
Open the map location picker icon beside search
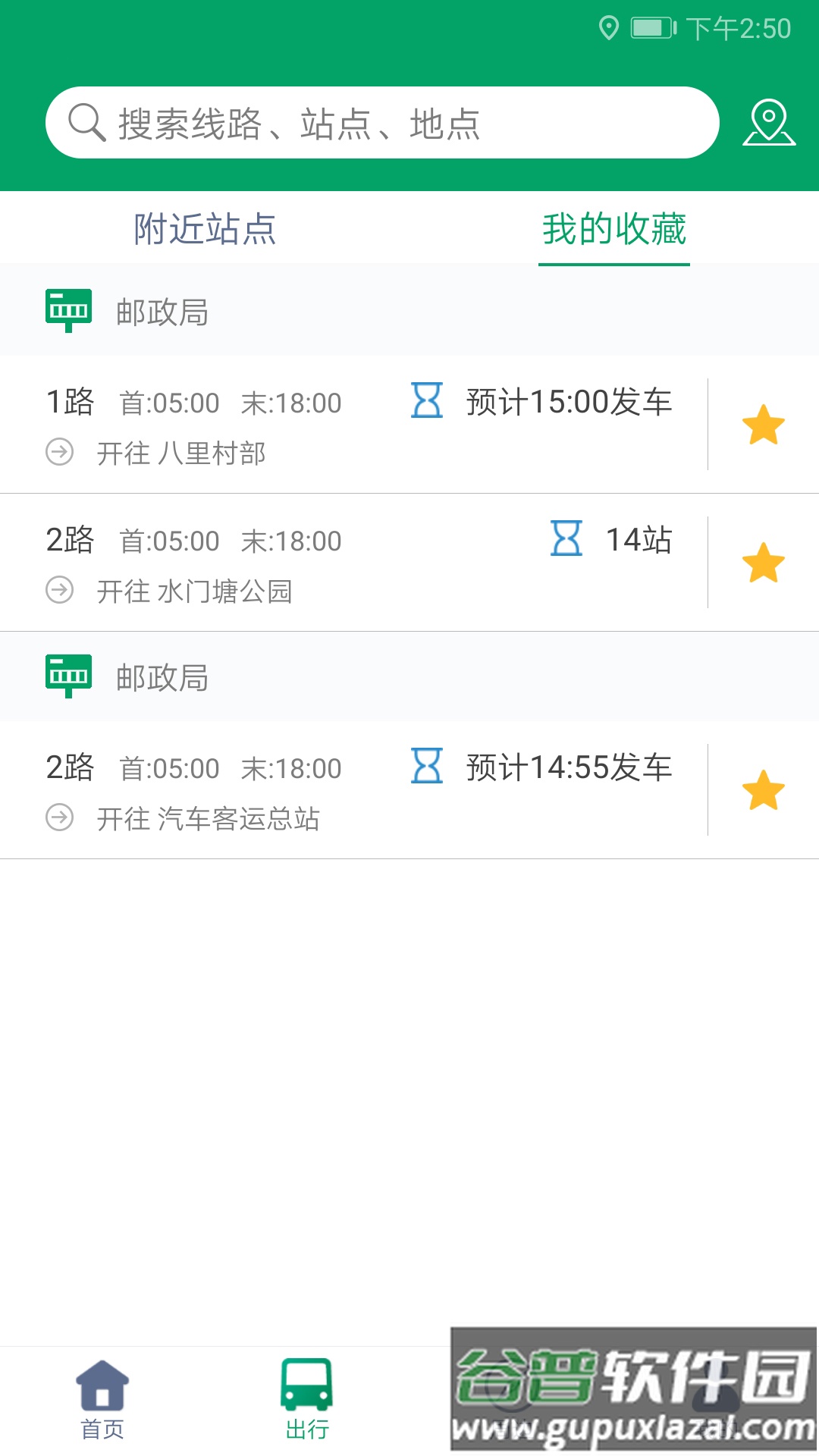(x=768, y=121)
